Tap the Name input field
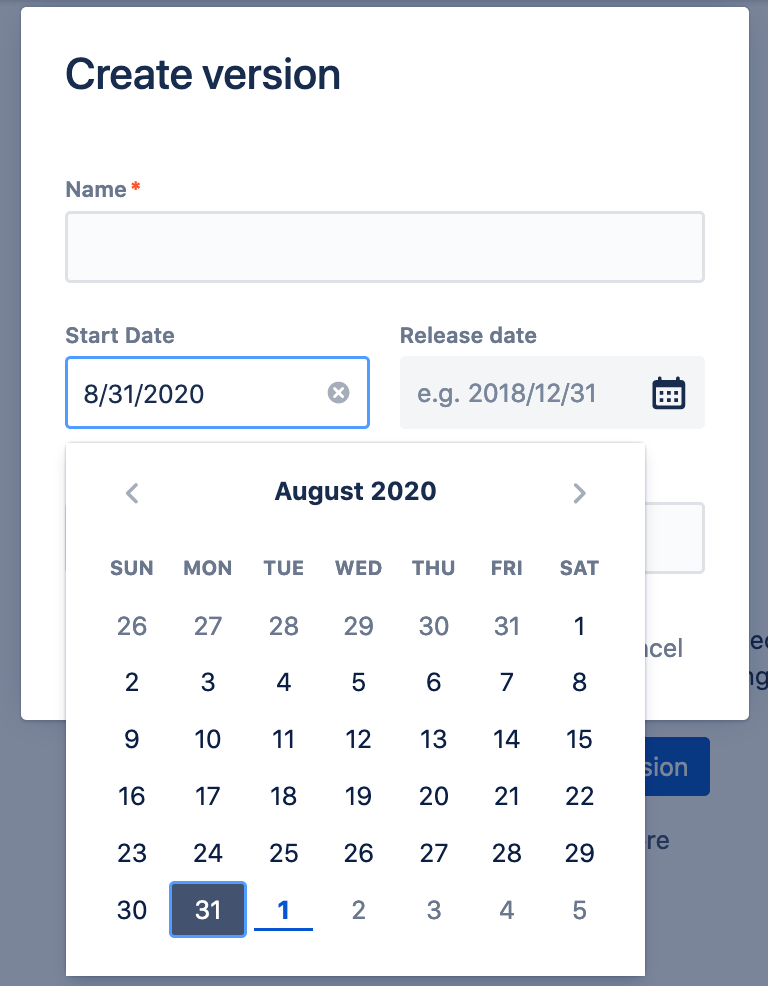Screen dimensions: 768x986 384,247
